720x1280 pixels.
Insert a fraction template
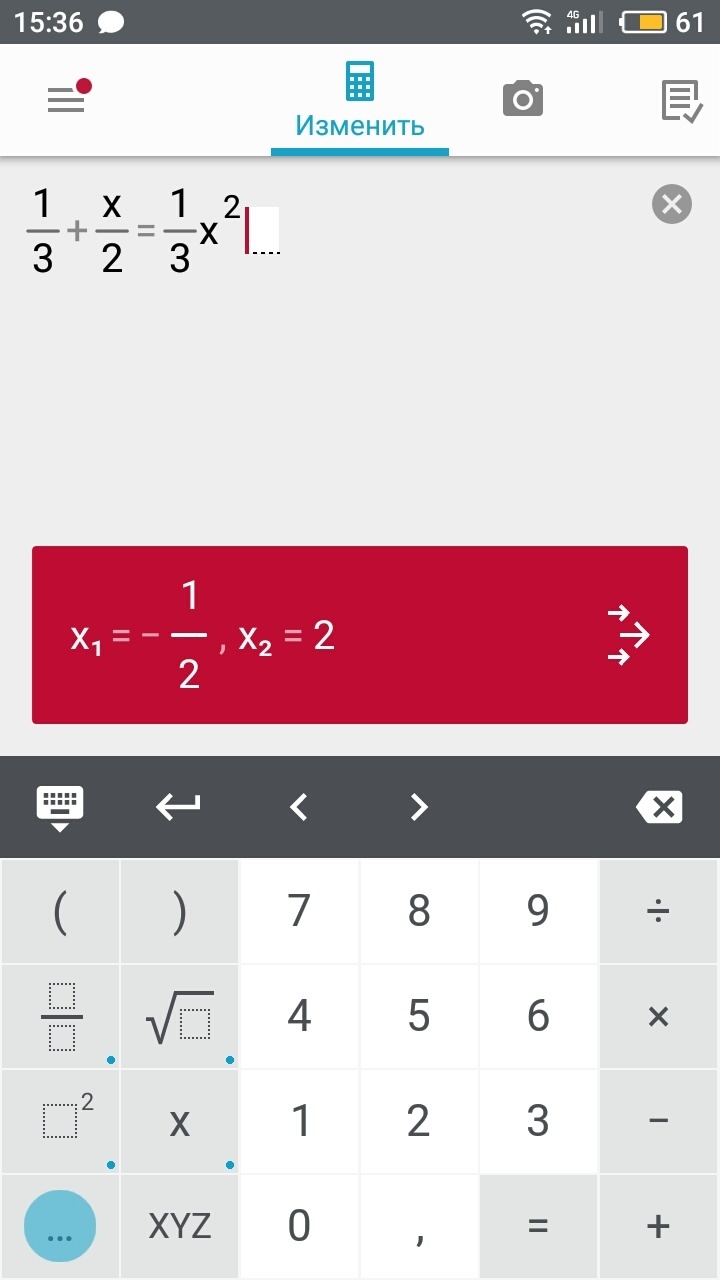60,1017
